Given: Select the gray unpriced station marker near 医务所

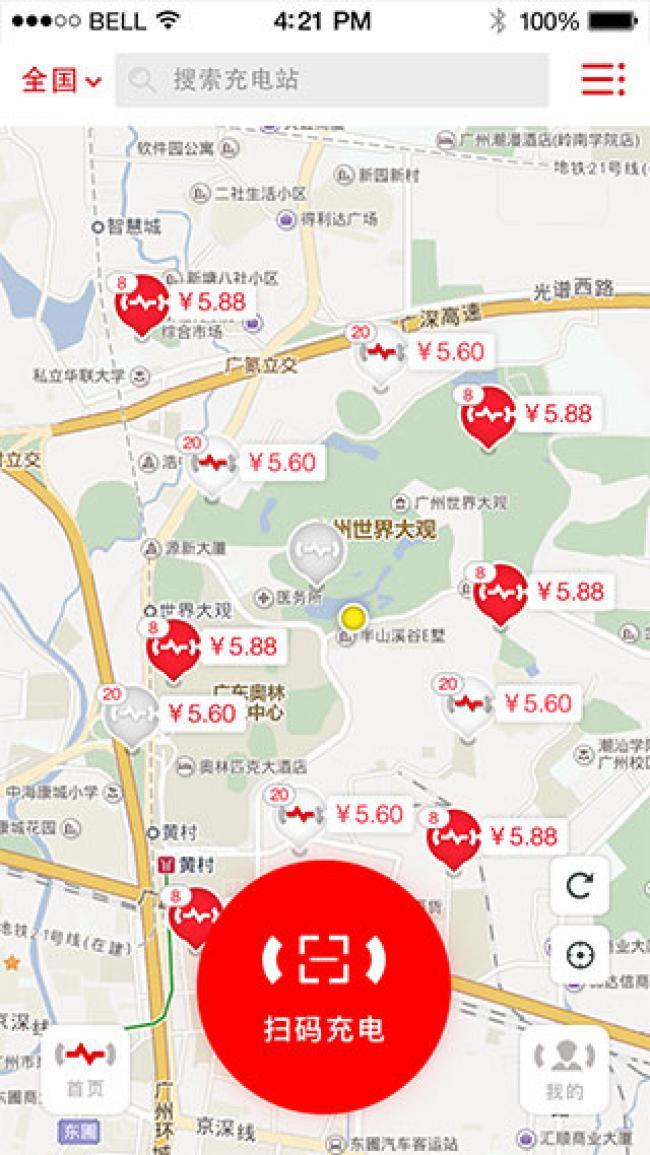Looking at the screenshot, I should (316, 552).
